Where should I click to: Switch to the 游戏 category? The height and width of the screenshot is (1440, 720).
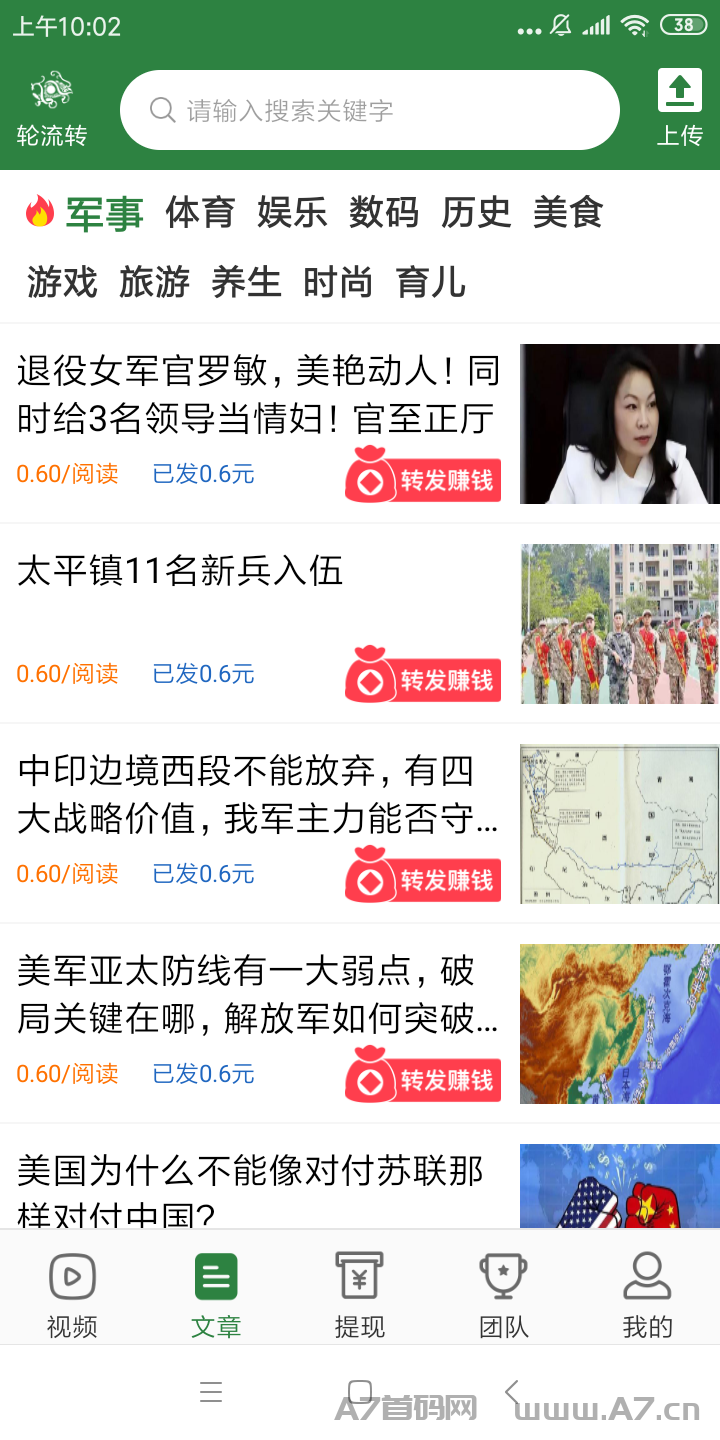62,283
